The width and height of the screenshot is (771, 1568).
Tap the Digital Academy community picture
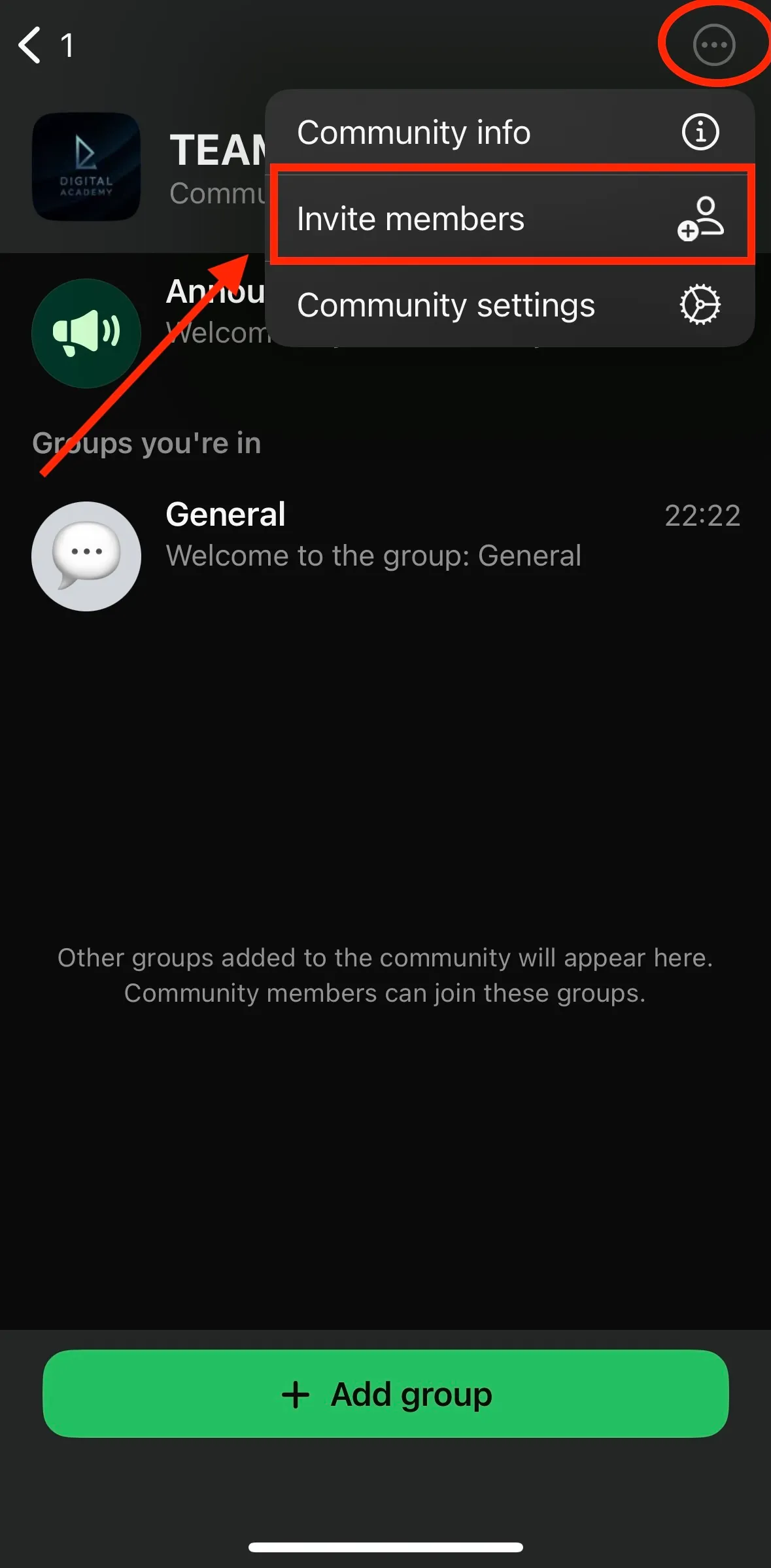(86, 167)
